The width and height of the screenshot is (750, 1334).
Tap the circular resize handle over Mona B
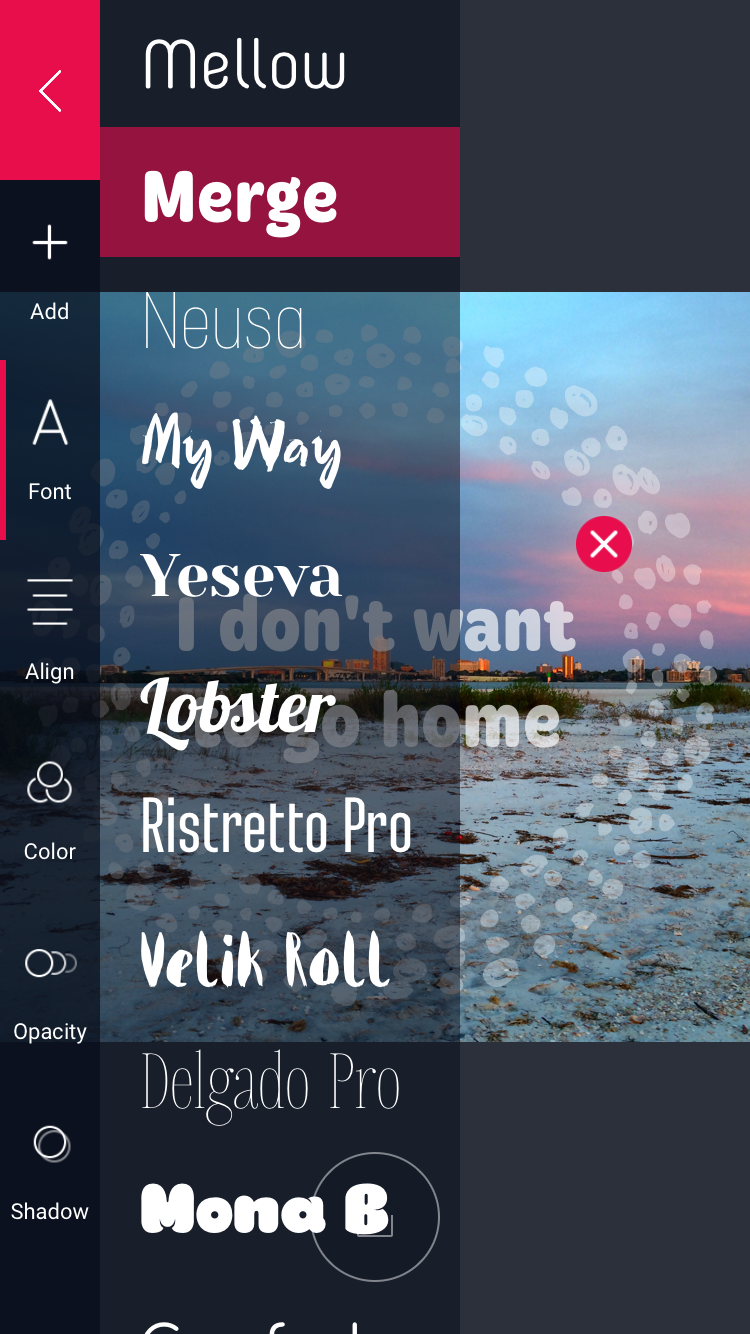tap(374, 1216)
